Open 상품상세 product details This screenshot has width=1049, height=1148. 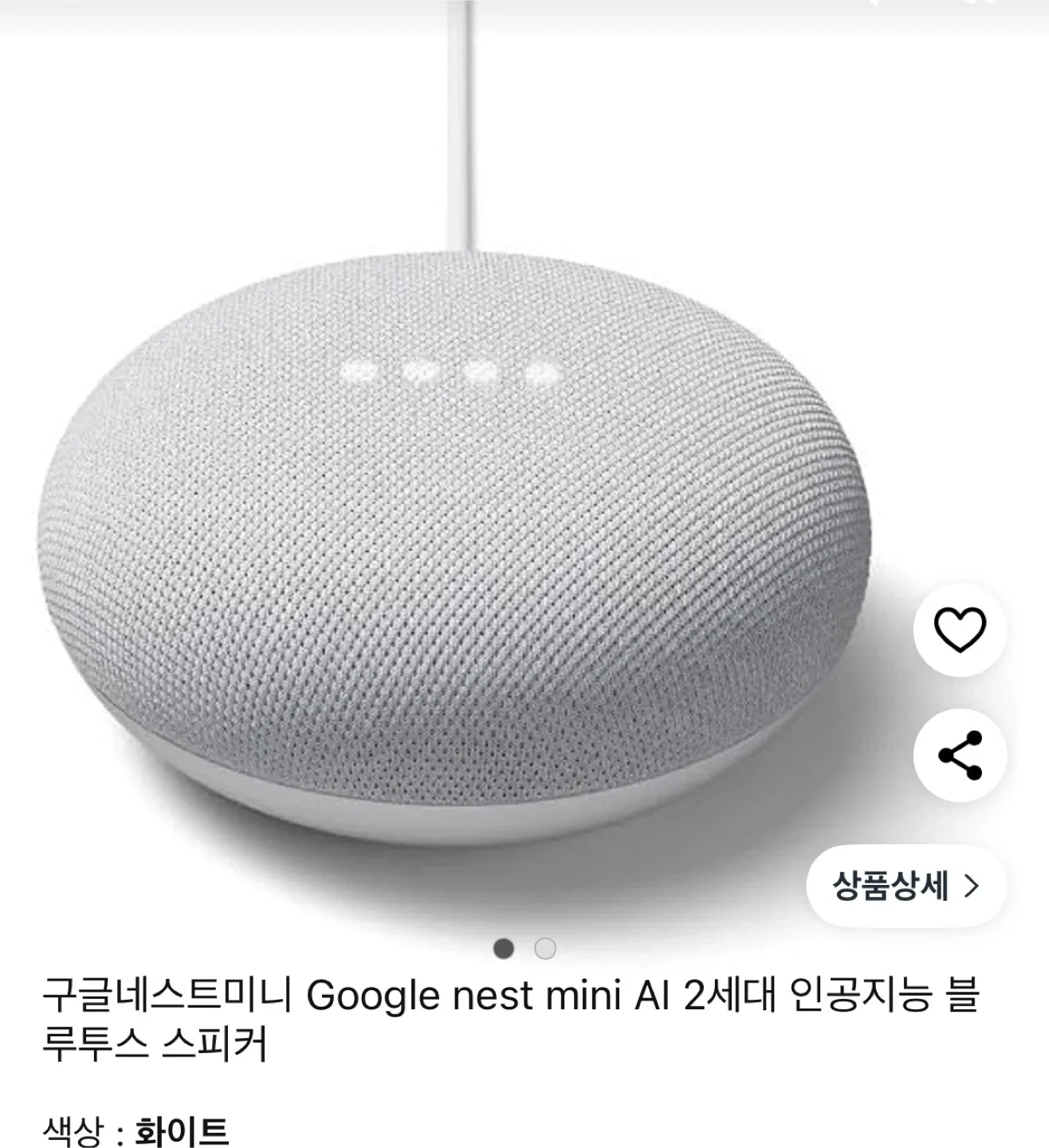(906, 886)
